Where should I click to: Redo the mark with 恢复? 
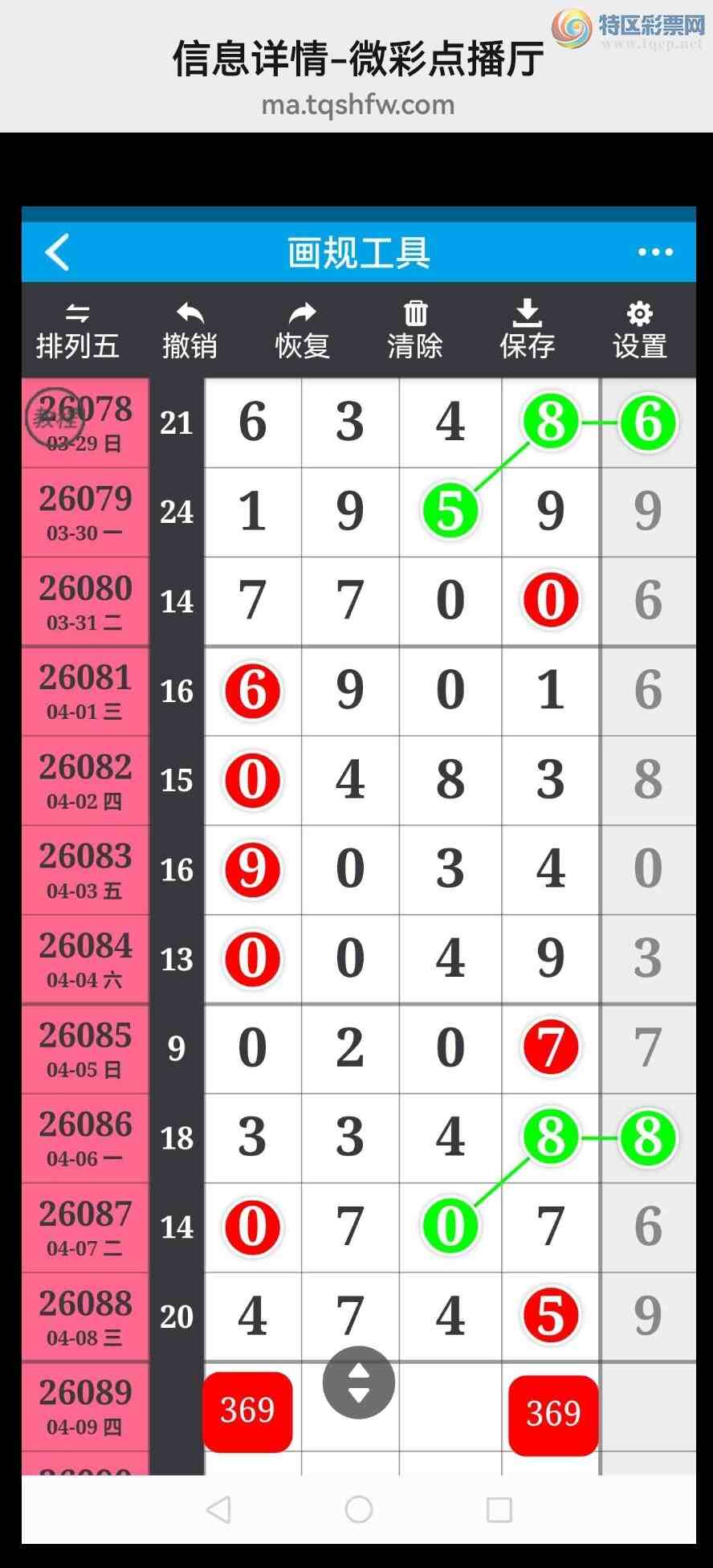(303, 331)
